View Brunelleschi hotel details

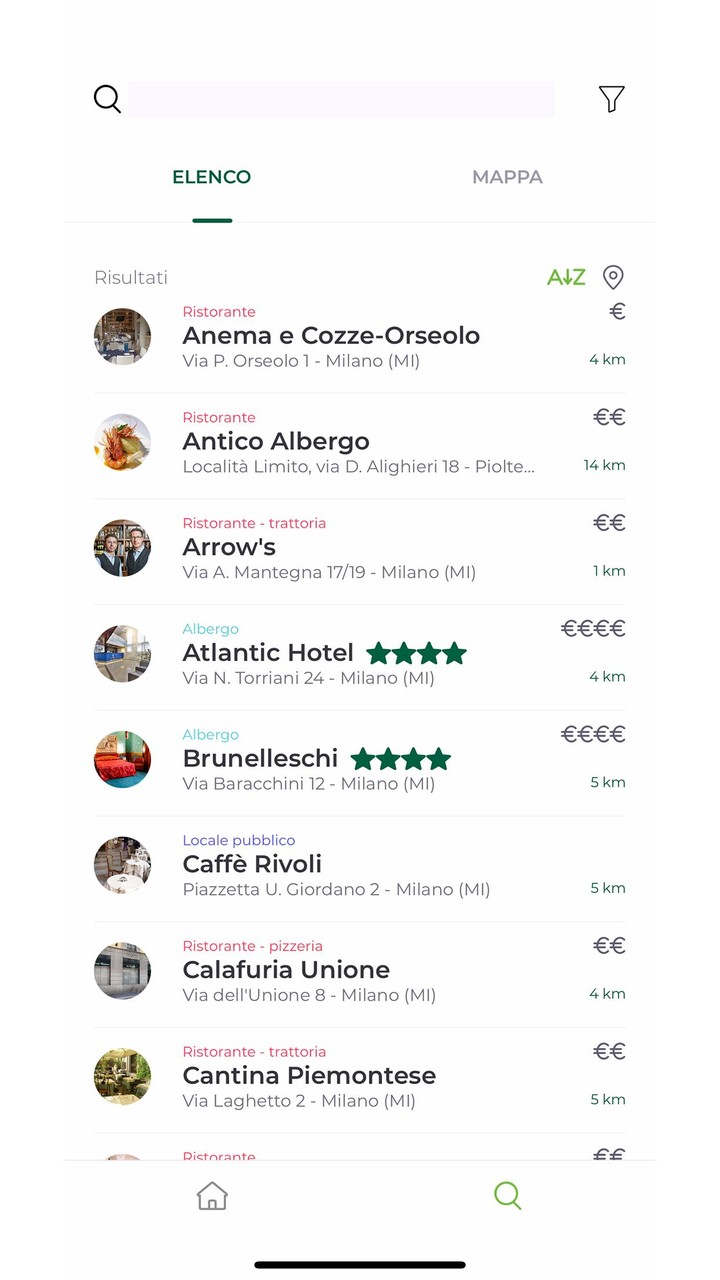click(x=260, y=759)
